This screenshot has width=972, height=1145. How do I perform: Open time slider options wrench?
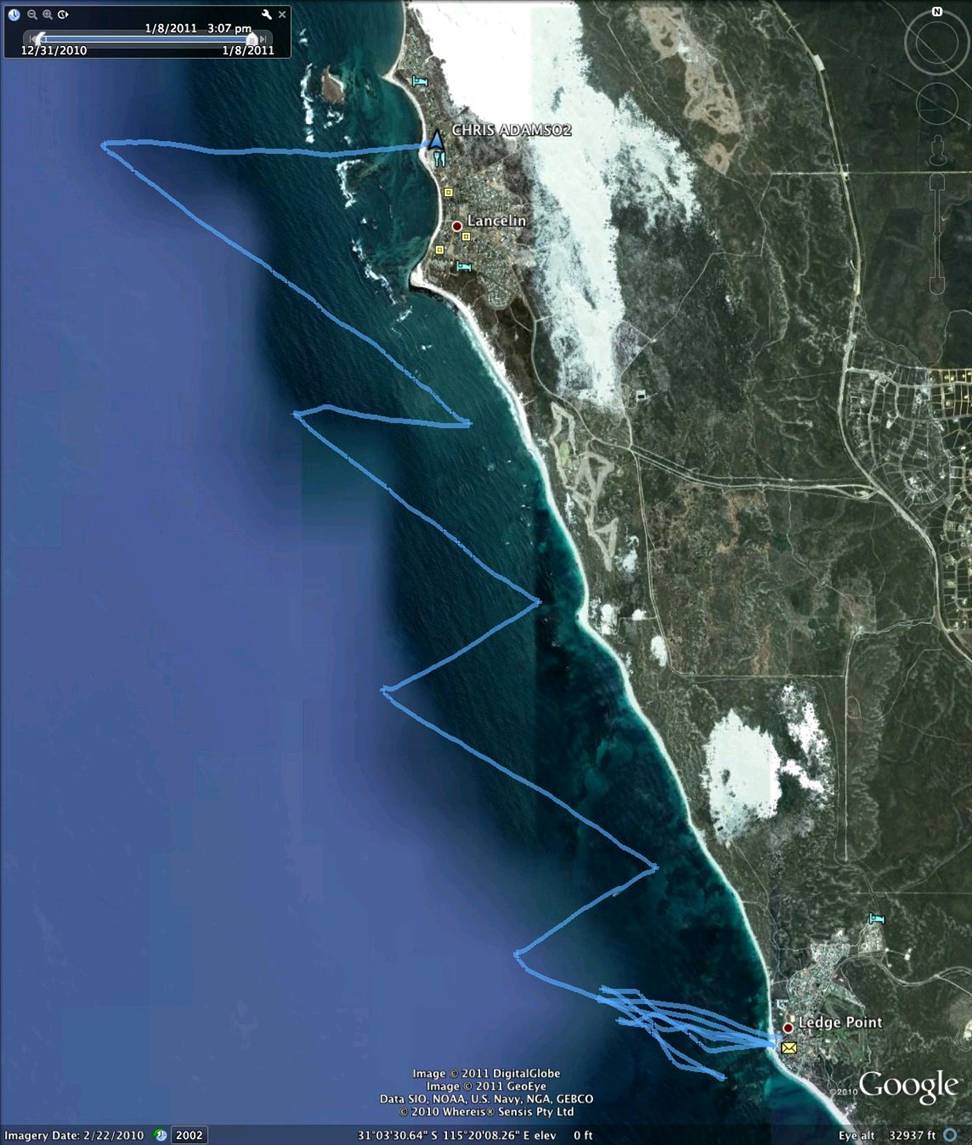267,15
